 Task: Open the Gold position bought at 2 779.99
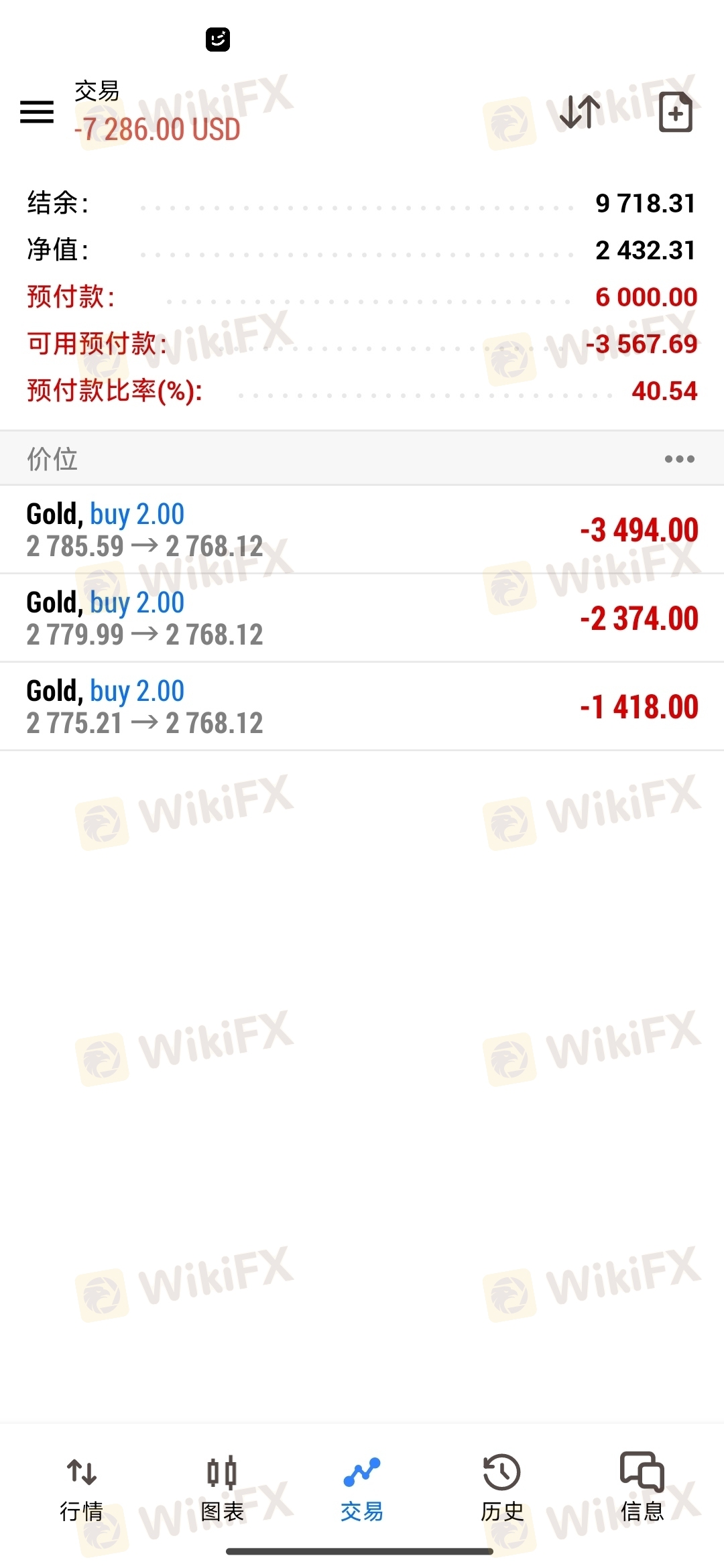(x=362, y=618)
